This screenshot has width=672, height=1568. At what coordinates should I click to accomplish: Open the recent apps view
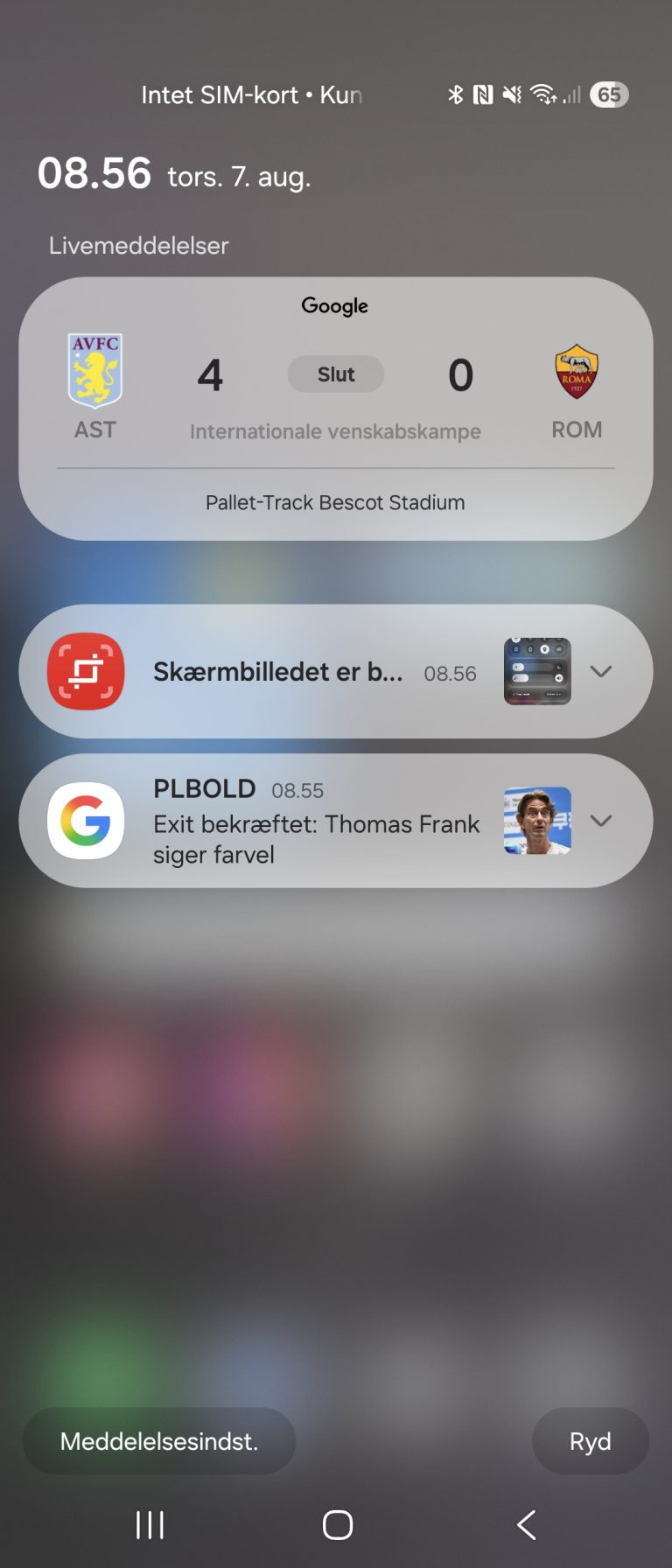coord(150,1525)
